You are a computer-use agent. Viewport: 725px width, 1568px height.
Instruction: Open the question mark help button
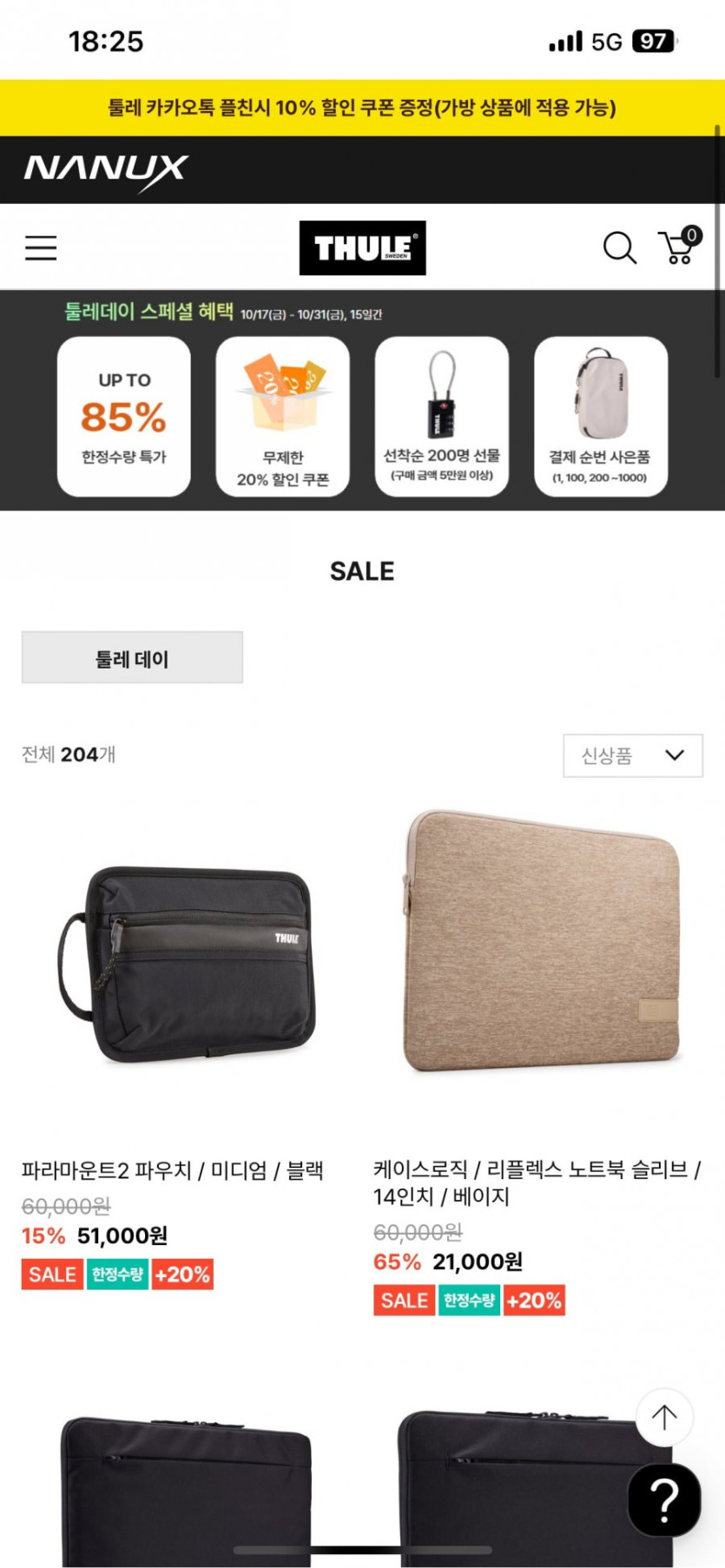tap(664, 1500)
